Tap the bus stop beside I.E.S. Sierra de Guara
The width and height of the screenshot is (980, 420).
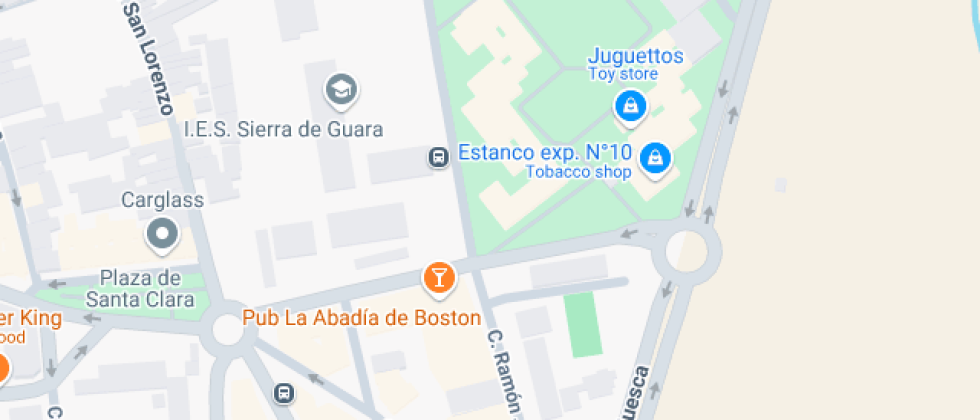[x=439, y=158]
